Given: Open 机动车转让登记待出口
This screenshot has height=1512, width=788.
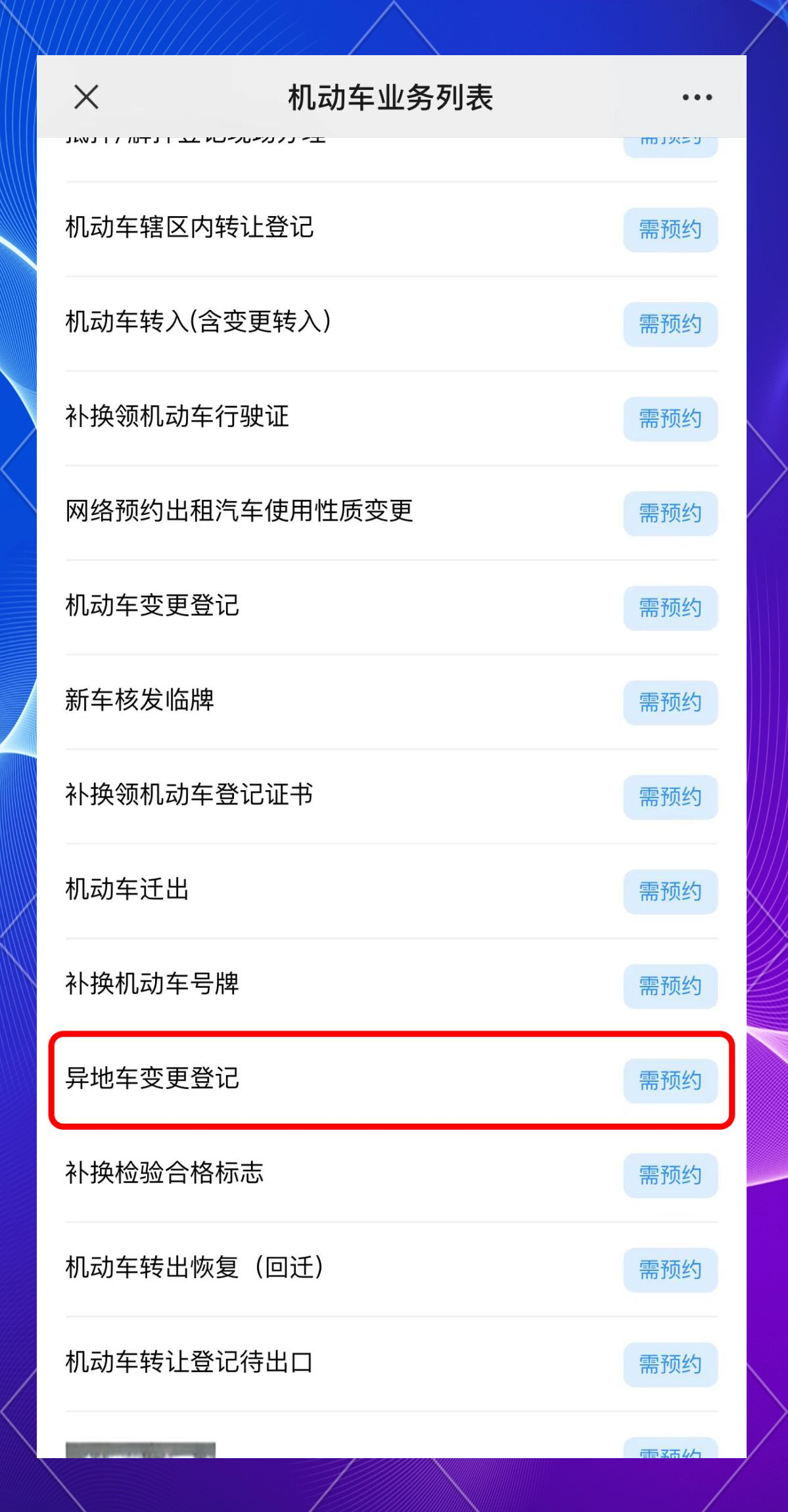Looking at the screenshot, I should coord(189,1362).
